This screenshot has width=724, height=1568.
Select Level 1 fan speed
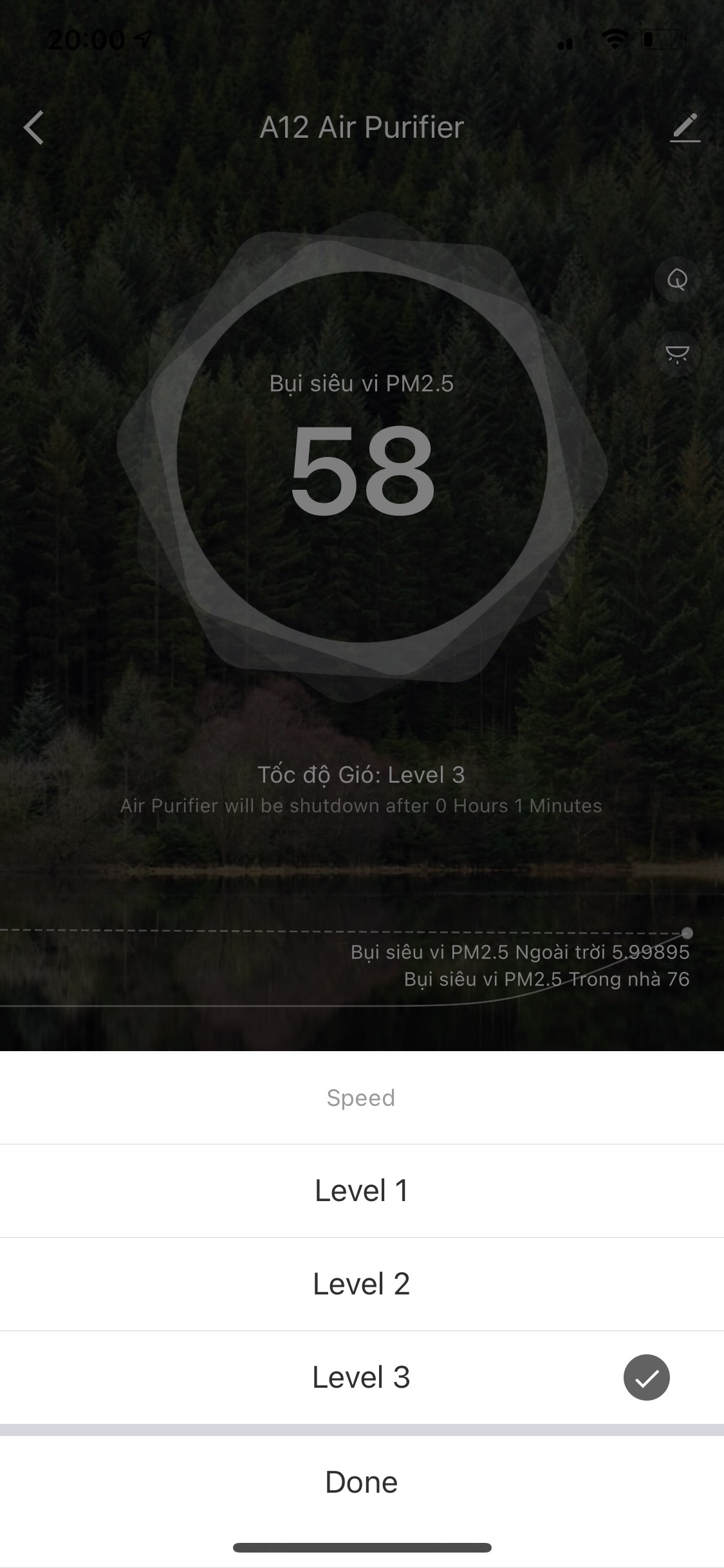[x=362, y=1191]
